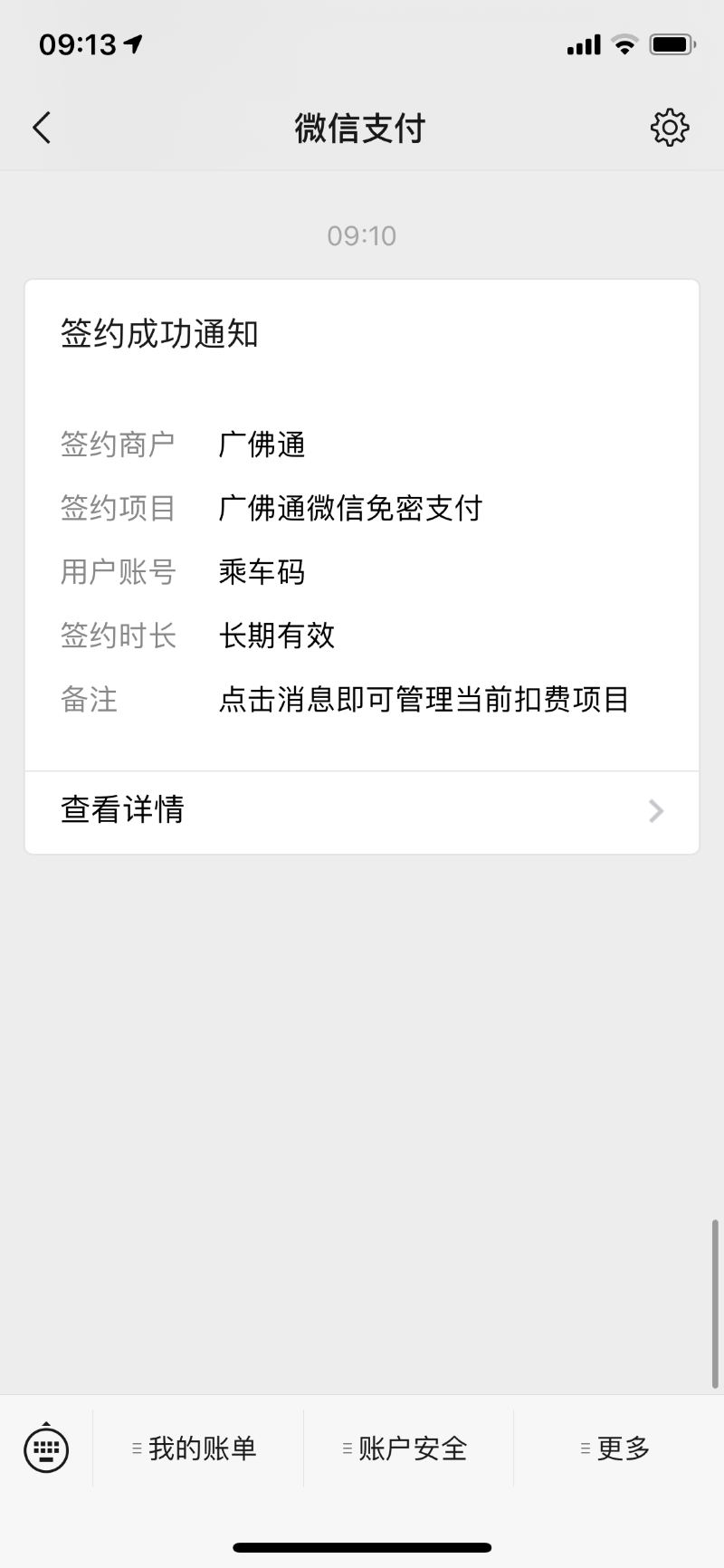The image size is (724, 1568).
Task: Go back using the top-left arrow
Action: pos(42,128)
